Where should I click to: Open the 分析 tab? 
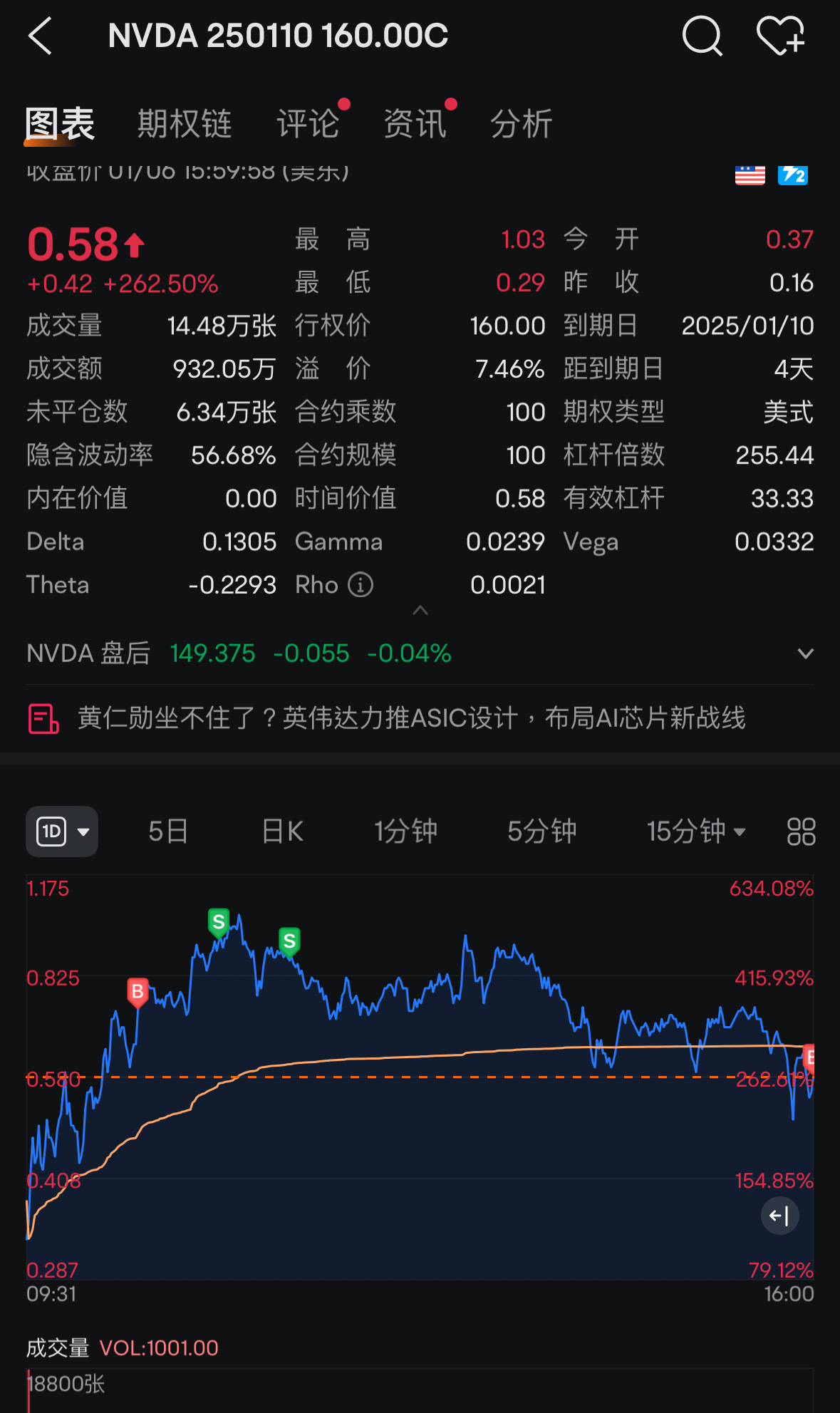(522, 124)
